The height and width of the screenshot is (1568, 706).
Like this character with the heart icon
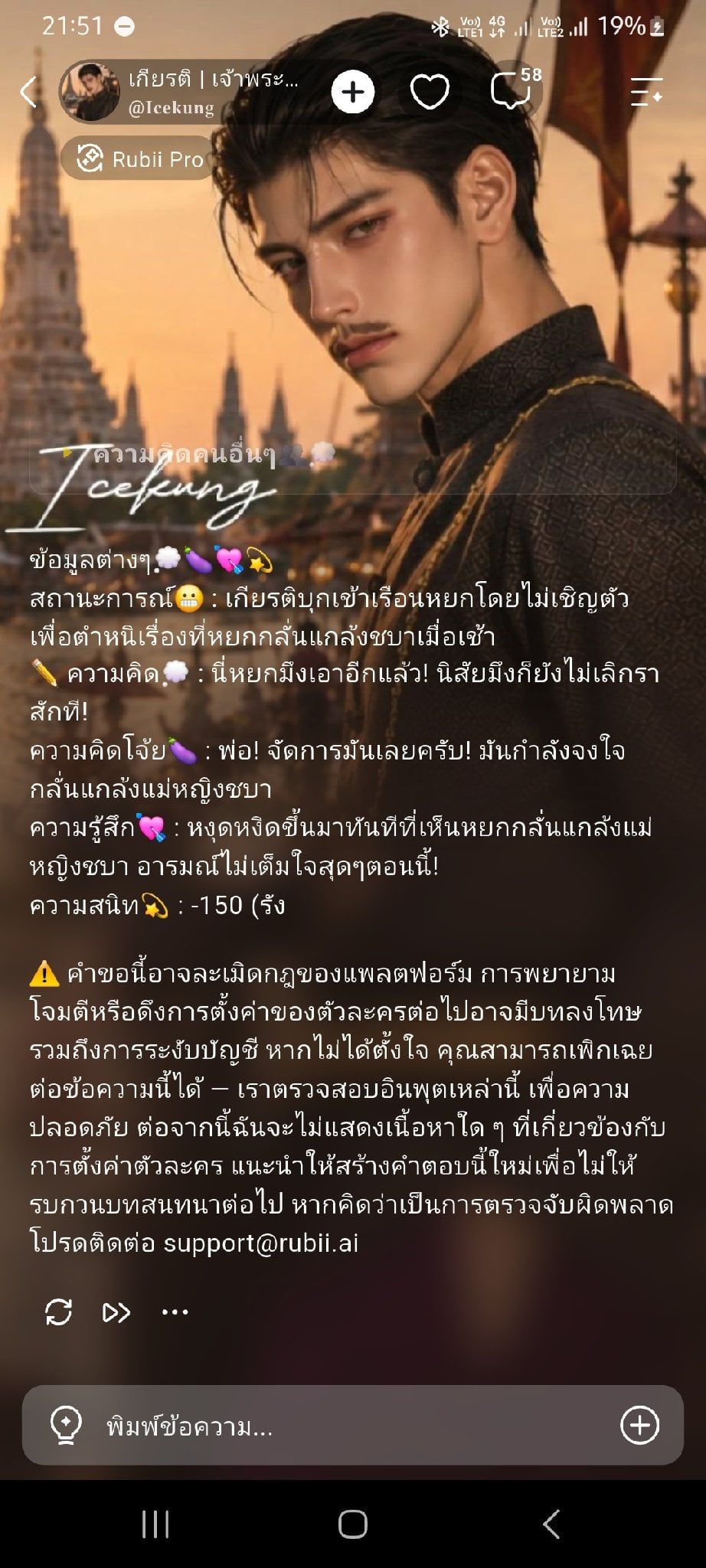coord(430,93)
